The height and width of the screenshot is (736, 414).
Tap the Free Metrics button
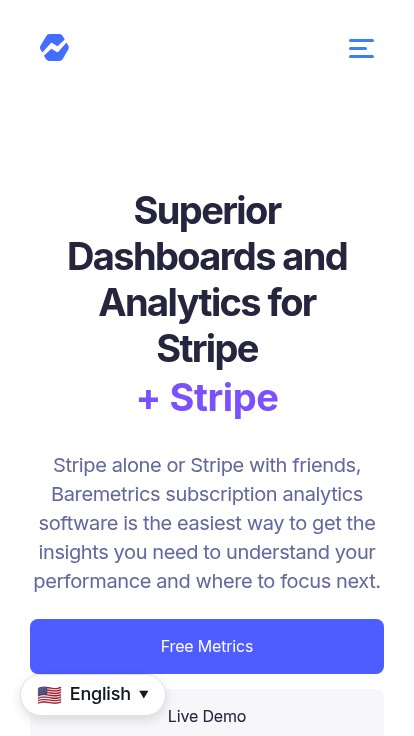click(207, 646)
